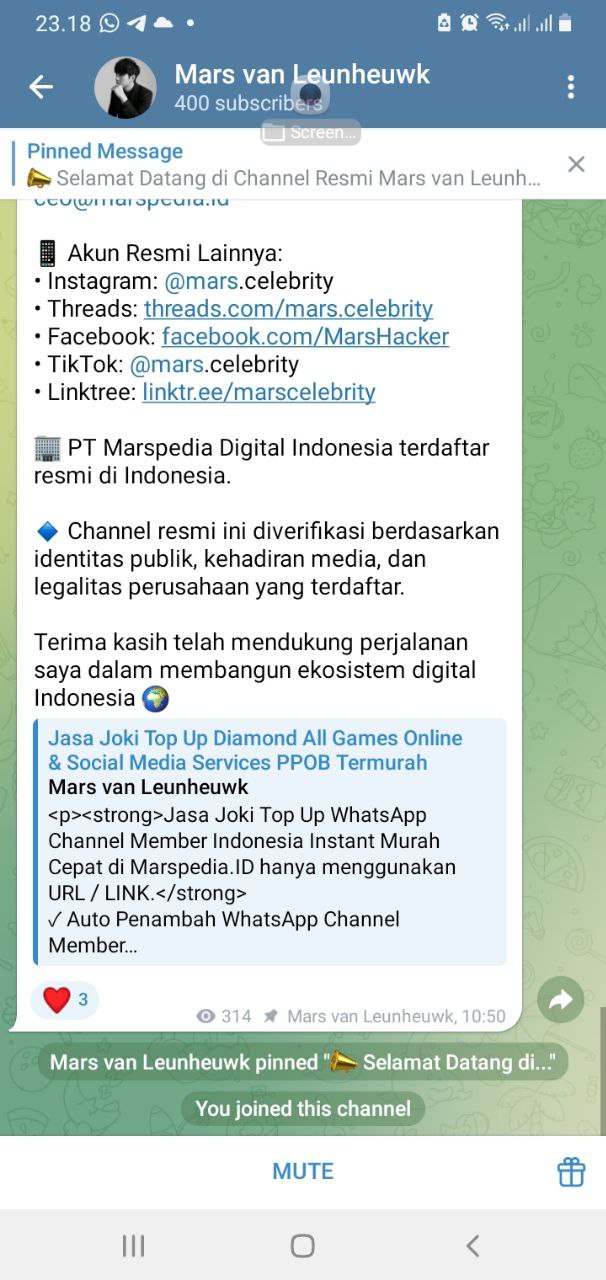Tap the system home button
The image size is (606, 1280).
(303, 1245)
